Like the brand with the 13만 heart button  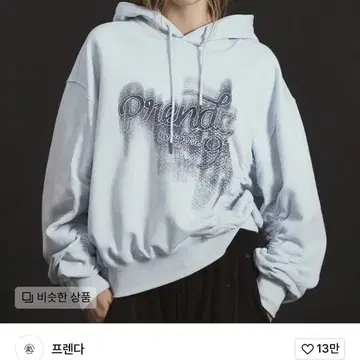(x=320, y=349)
